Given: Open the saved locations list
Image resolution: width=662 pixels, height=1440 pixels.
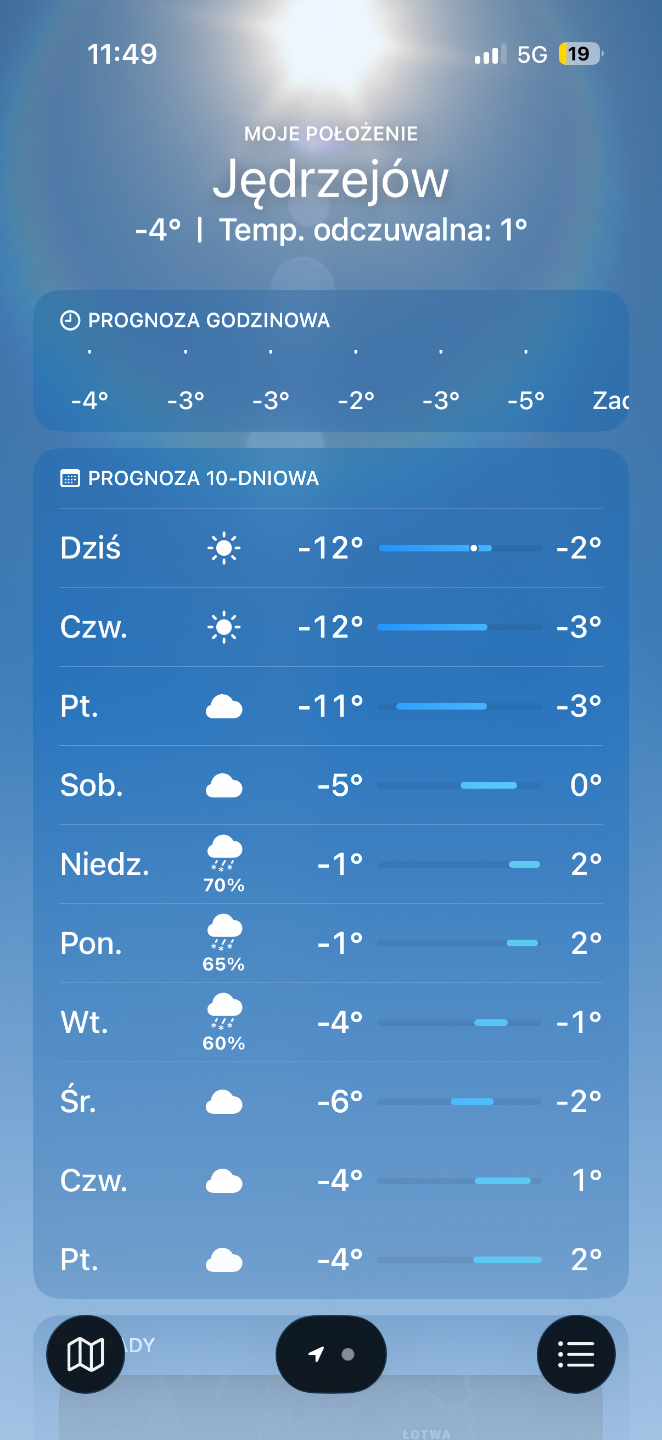Looking at the screenshot, I should 576,1354.
